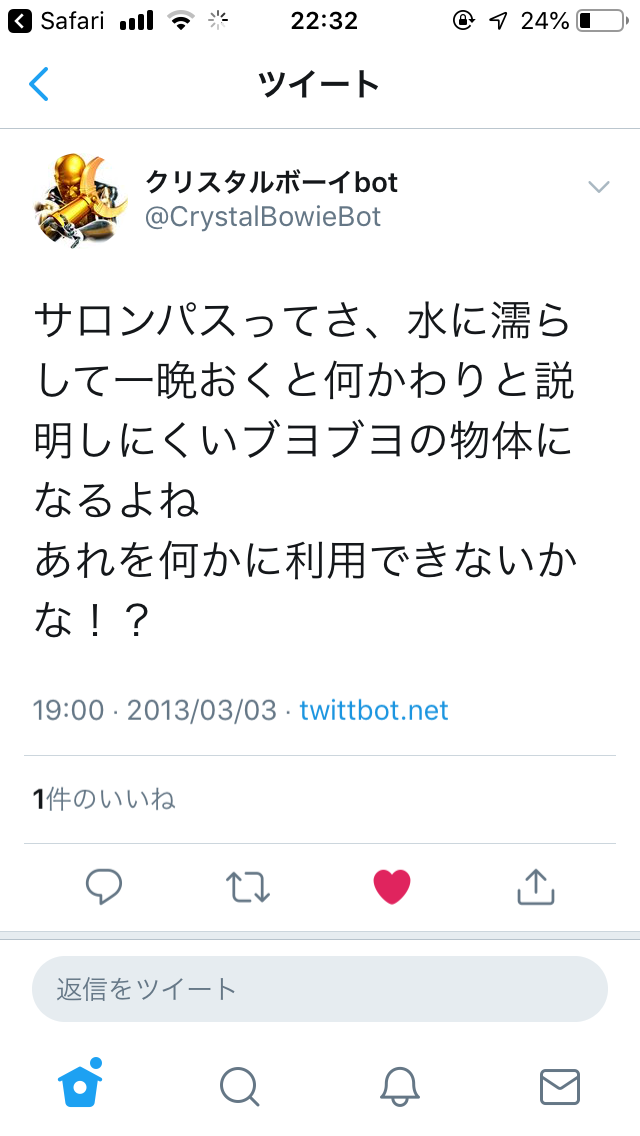Image resolution: width=640 pixels, height=1136 pixels.
Task: Switch to the Home tab
Action: coord(81,1084)
